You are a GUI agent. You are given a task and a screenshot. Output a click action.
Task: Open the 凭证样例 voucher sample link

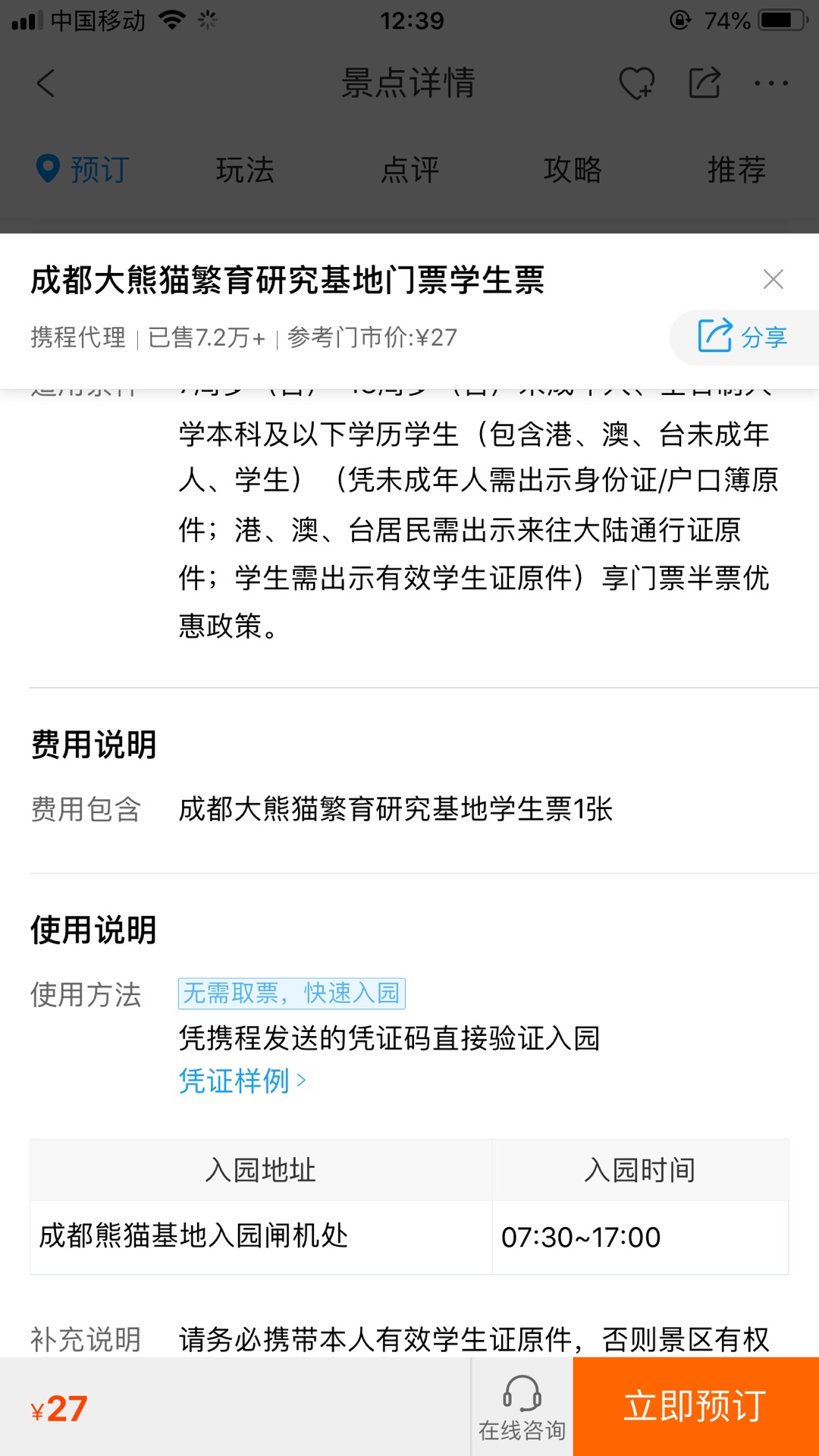243,1081
